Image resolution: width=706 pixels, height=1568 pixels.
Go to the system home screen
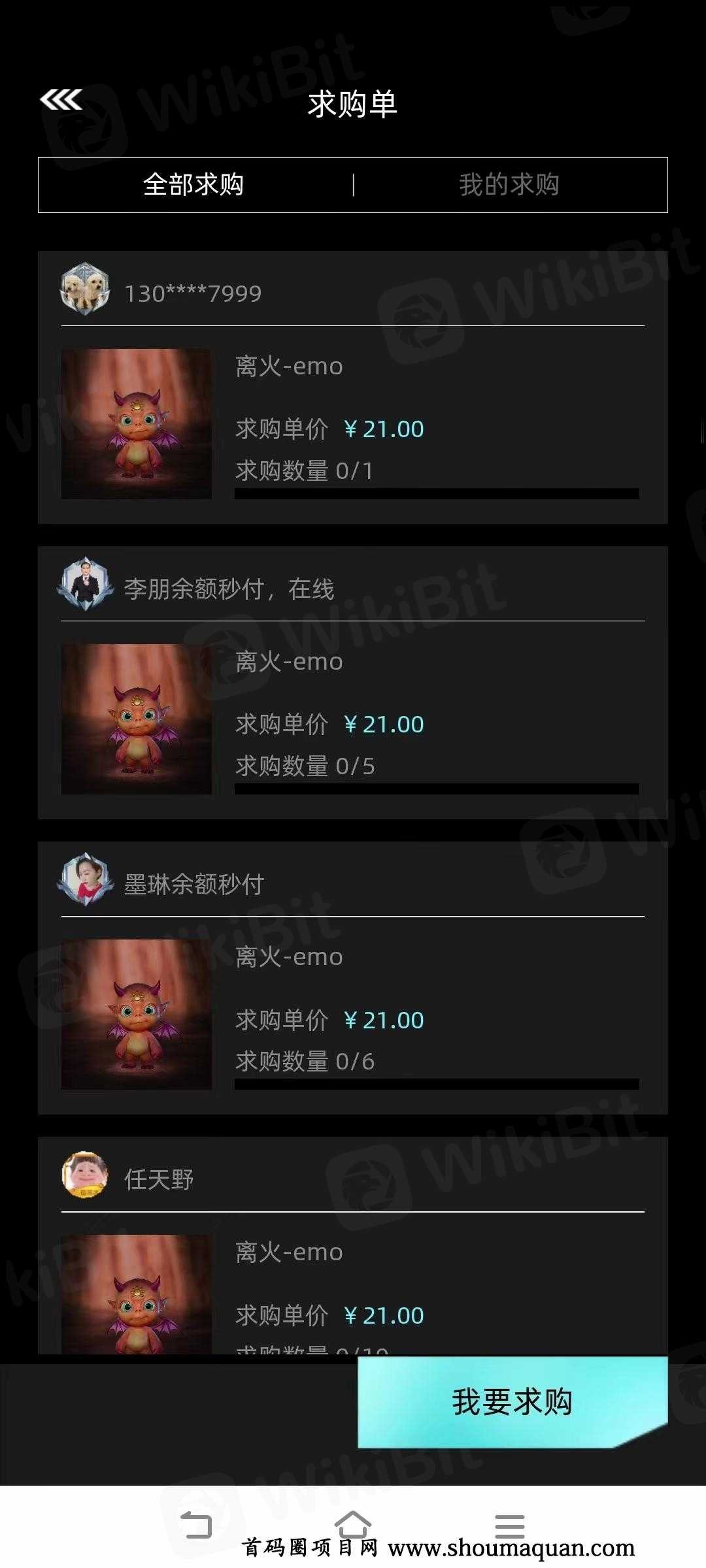353,1524
